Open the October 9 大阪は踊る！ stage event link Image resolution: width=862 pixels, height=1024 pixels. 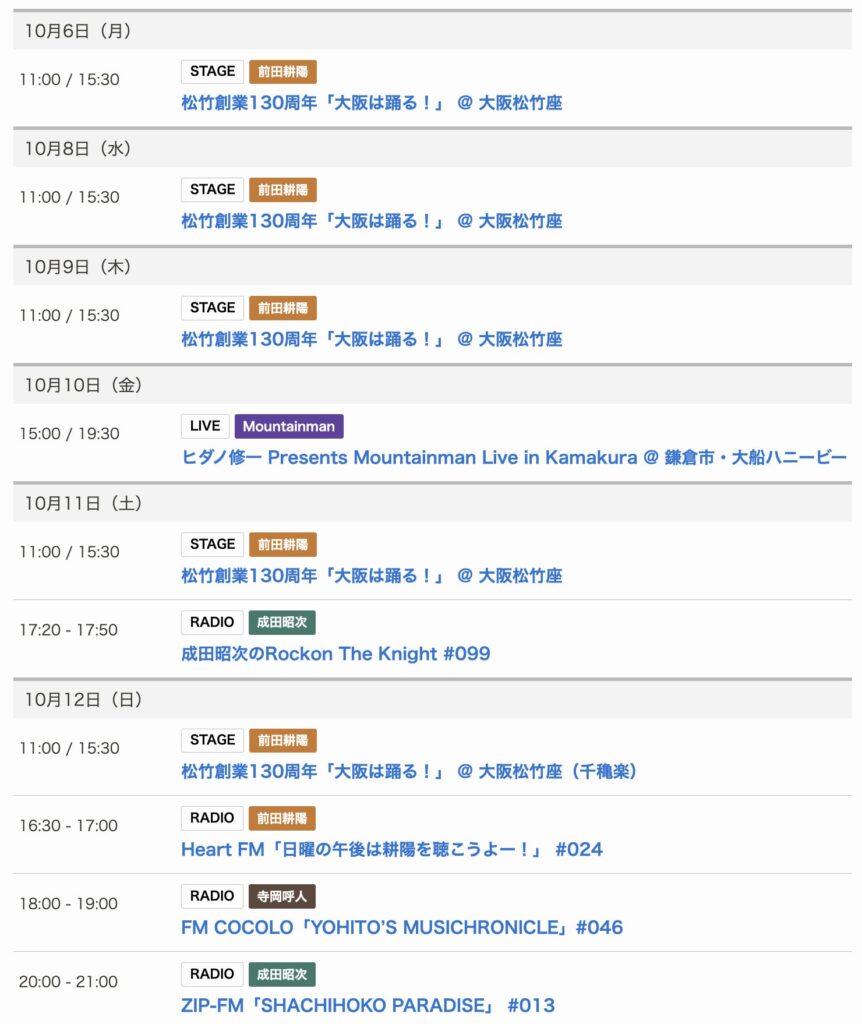point(371,339)
